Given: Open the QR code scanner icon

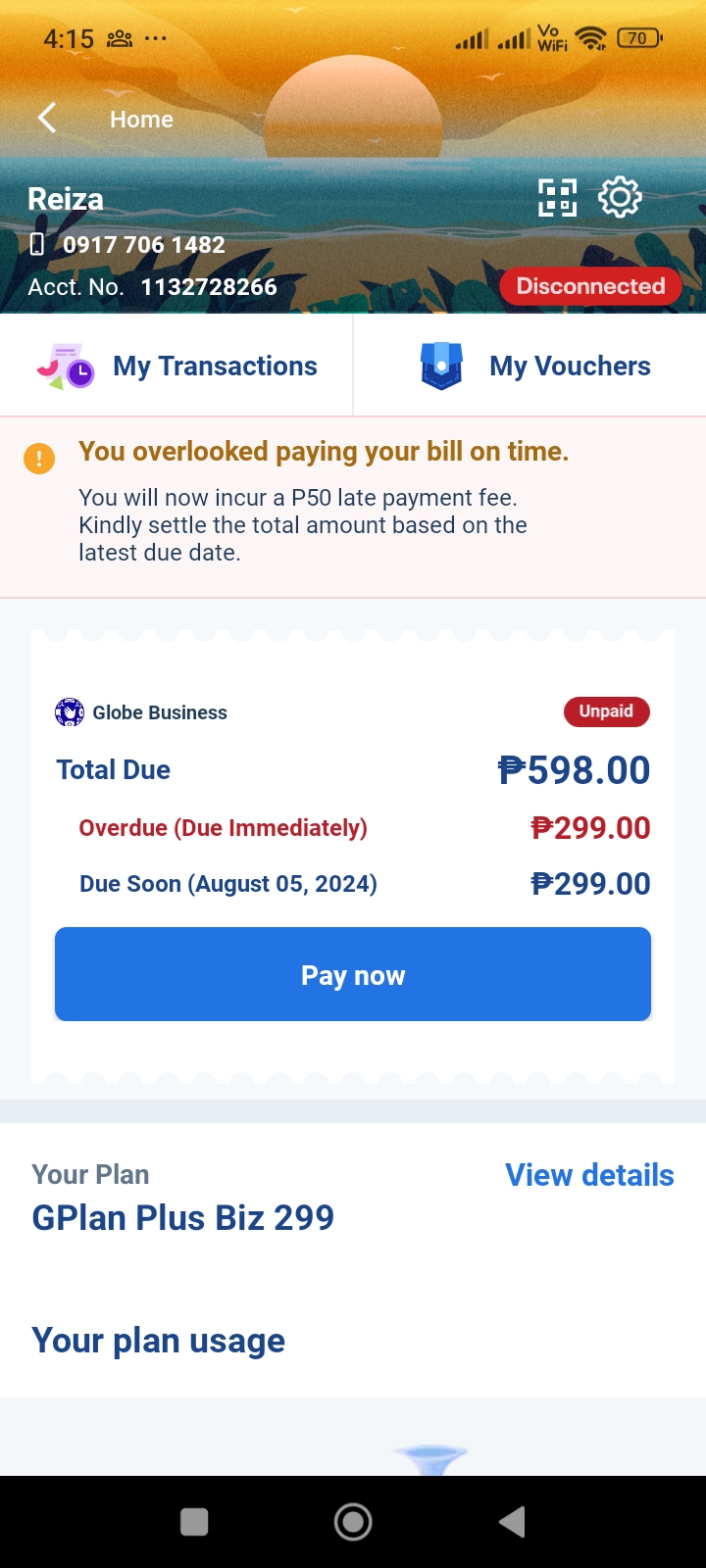Looking at the screenshot, I should click(x=557, y=198).
